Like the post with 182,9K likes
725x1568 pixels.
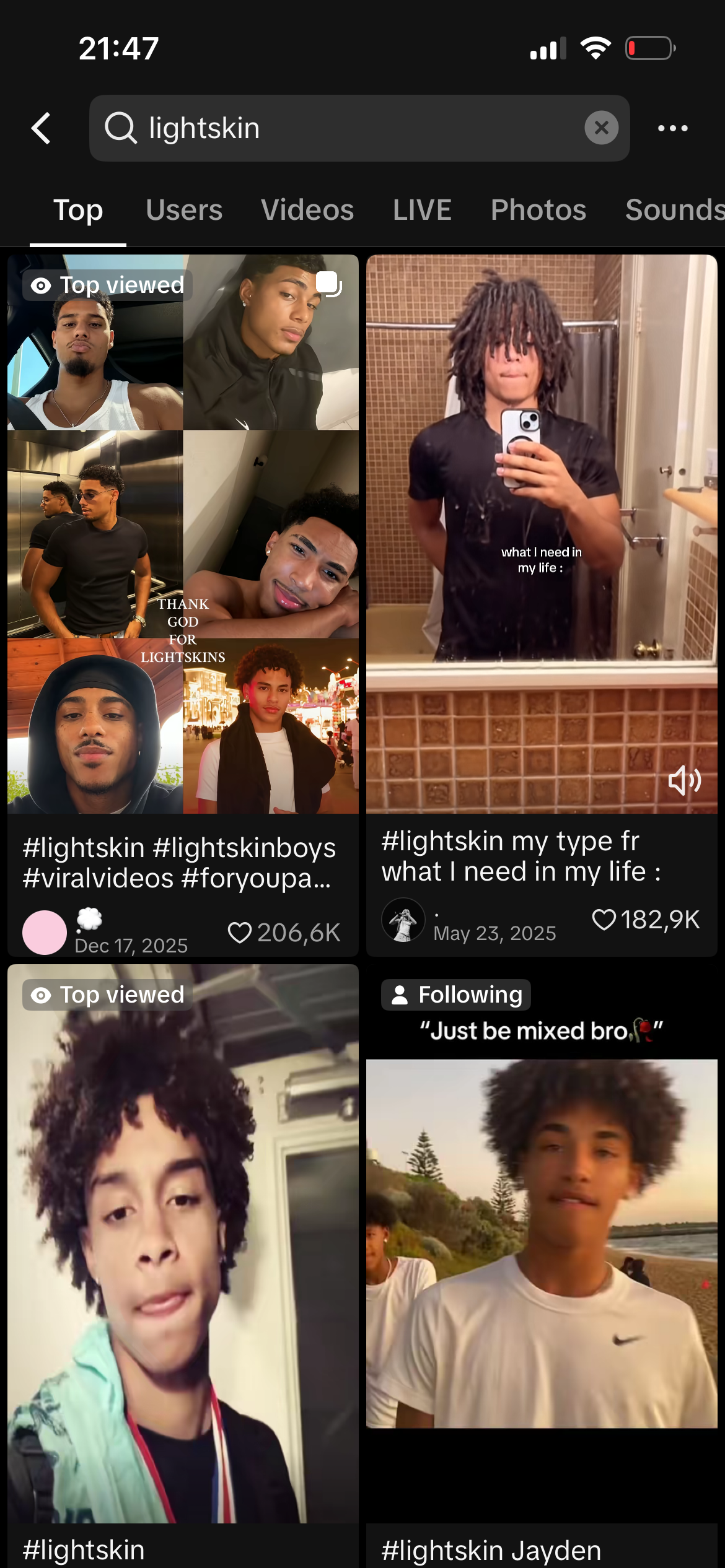tap(604, 920)
